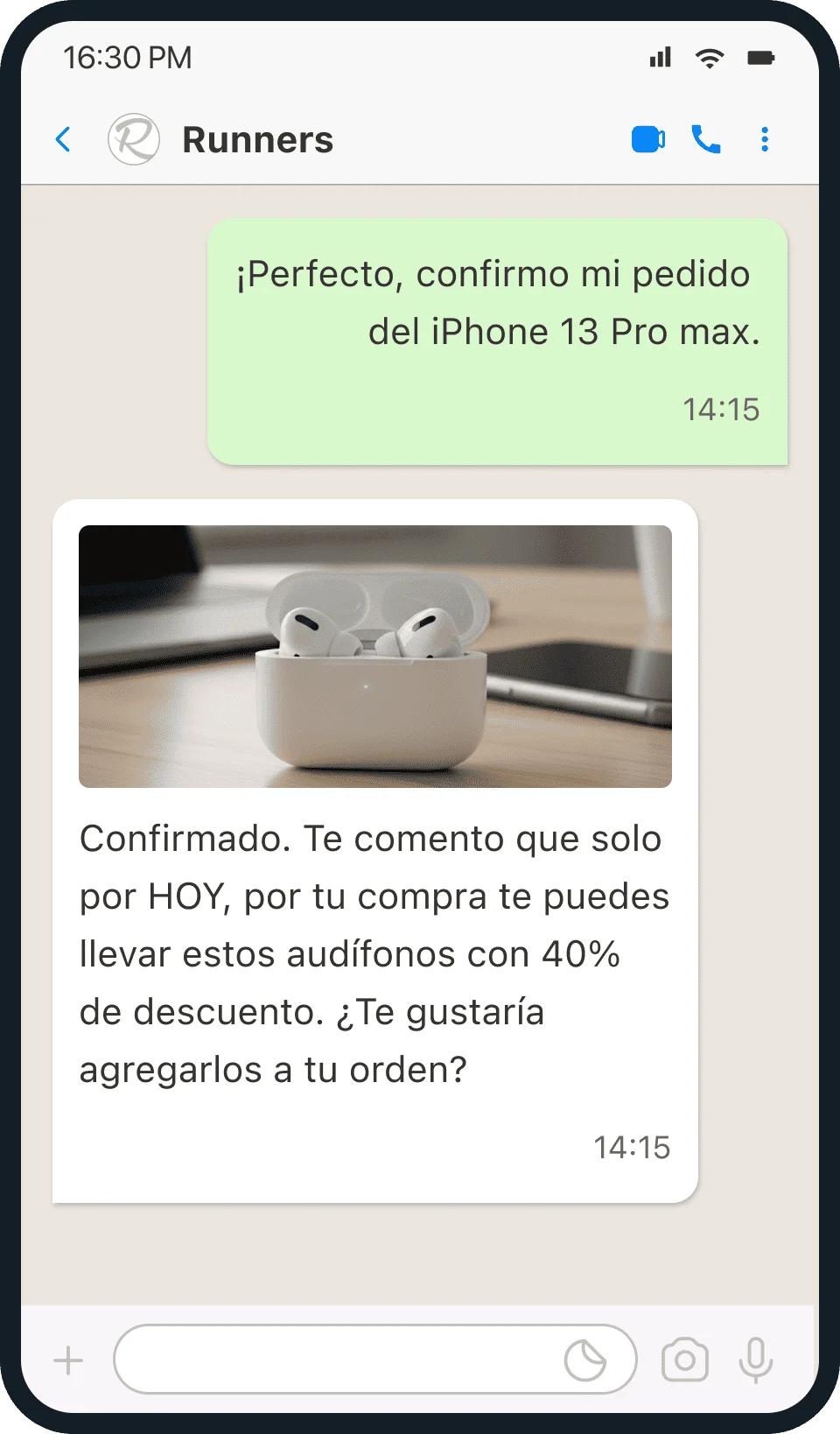Tap the plus attach icon
This screenshot has width=840, height=1434.
click(68, 1360)
